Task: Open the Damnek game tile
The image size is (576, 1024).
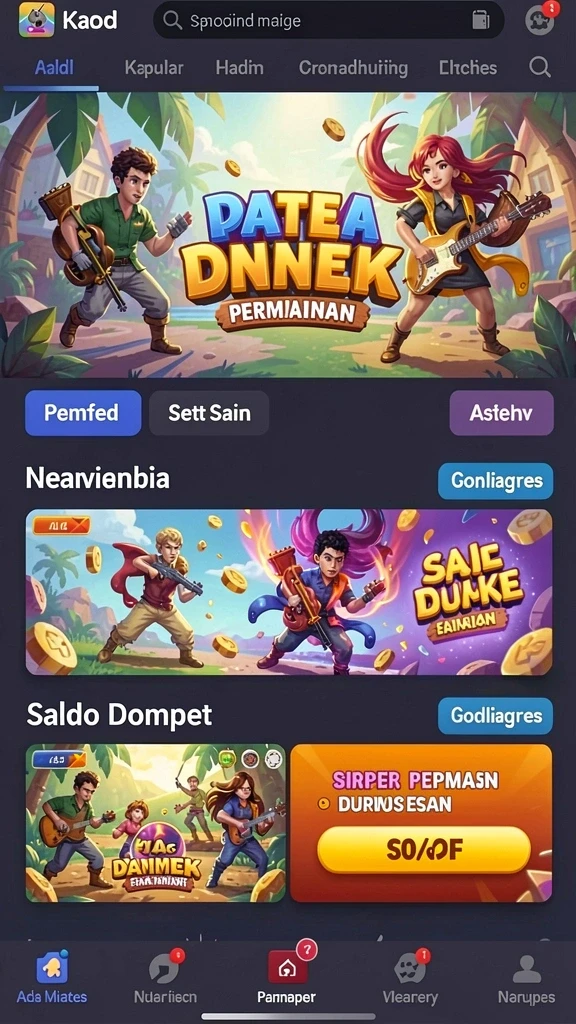Action: tap(155, 824)
